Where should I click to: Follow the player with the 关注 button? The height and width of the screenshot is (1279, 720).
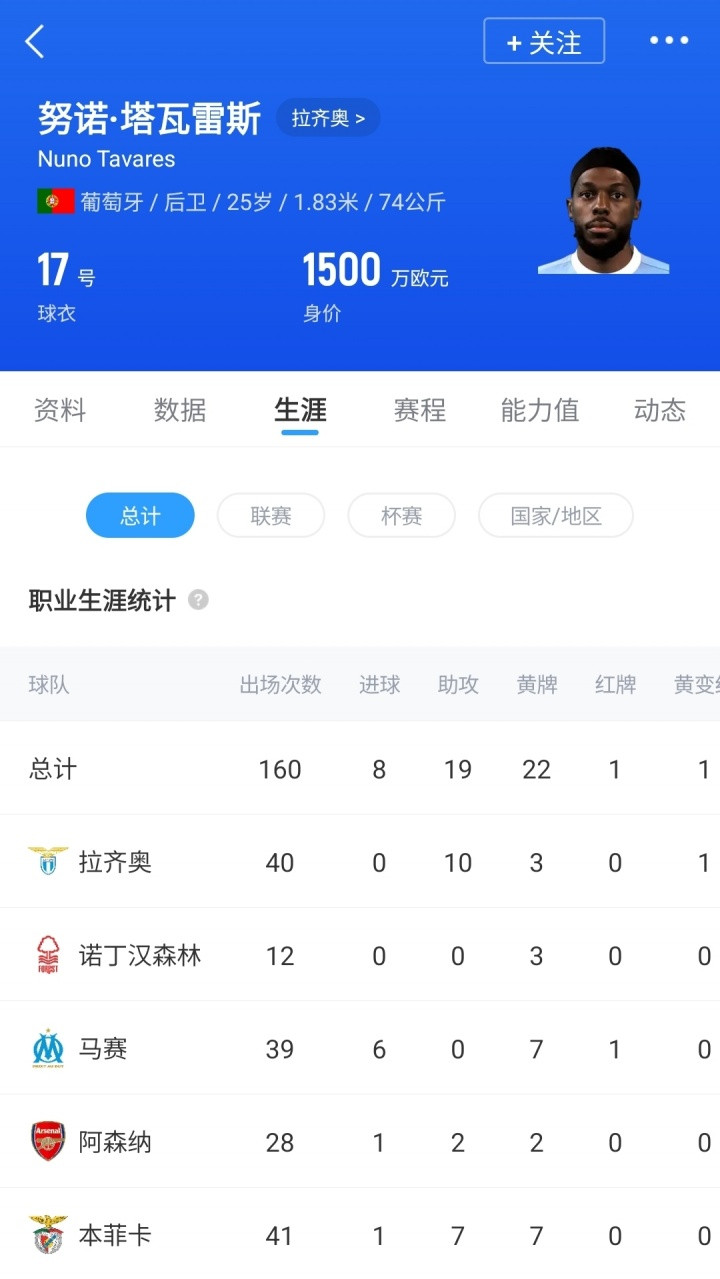pyautogui.click(x=544, y=42)
